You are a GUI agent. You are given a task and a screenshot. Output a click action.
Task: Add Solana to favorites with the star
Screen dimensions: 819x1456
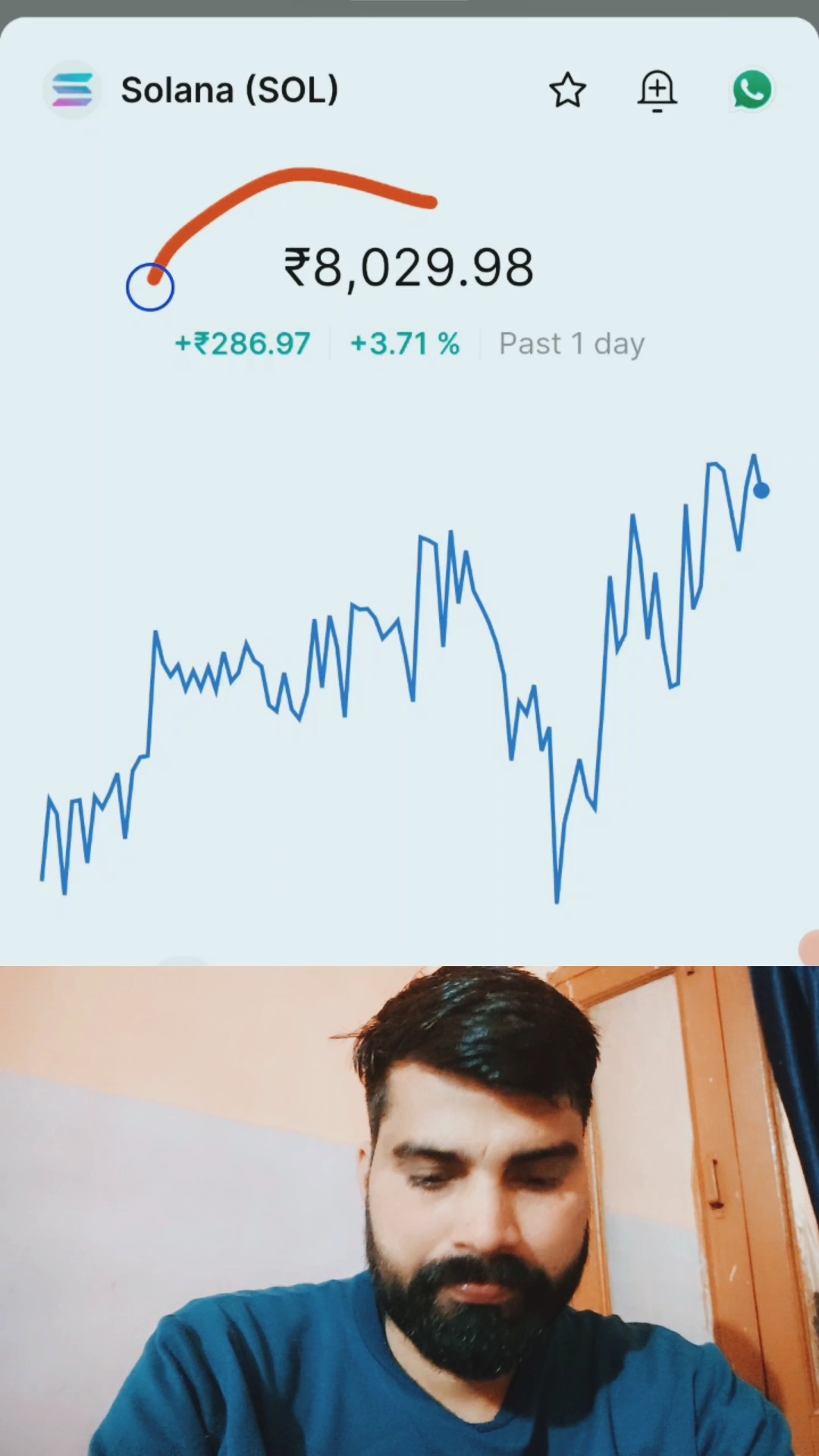[x=567, y=90]
